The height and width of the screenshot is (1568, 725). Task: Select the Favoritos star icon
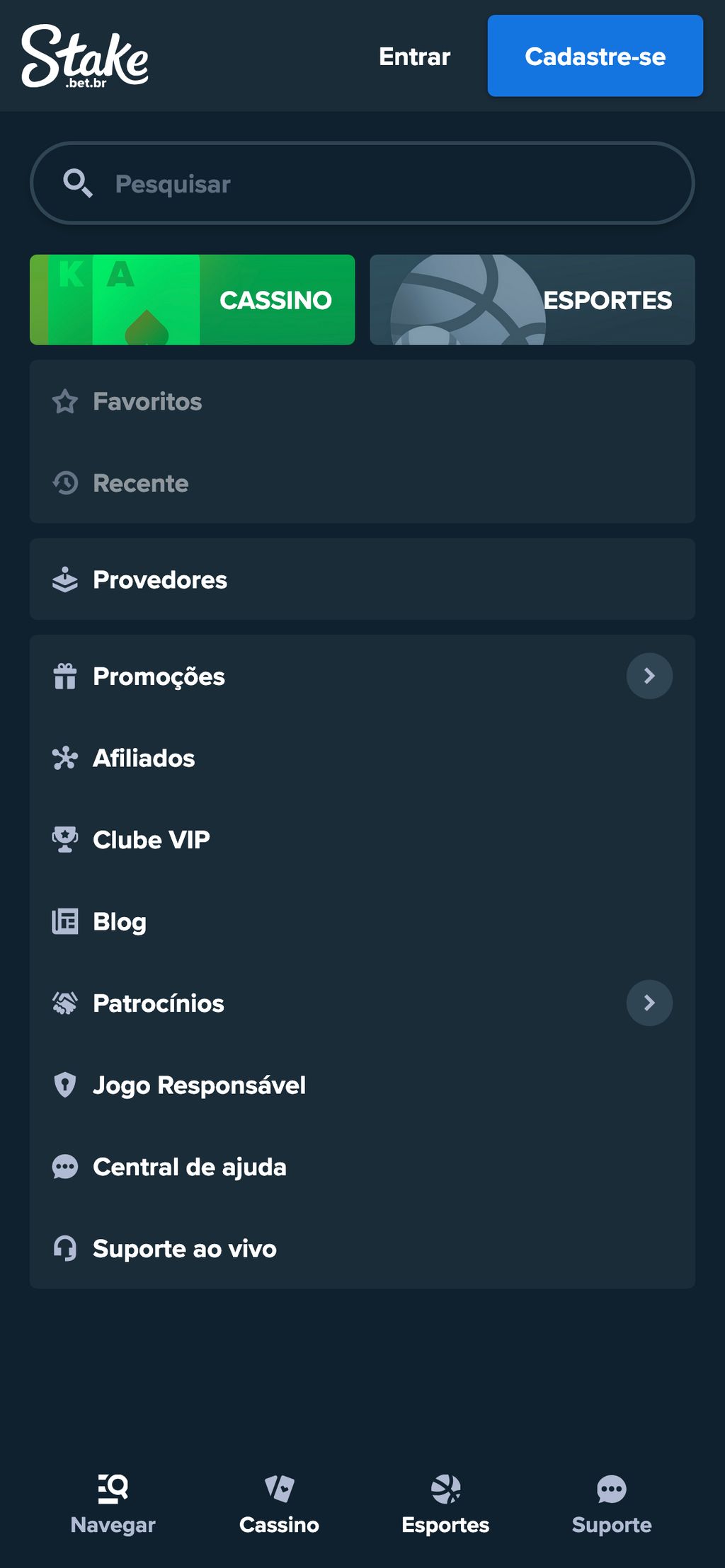65,401
